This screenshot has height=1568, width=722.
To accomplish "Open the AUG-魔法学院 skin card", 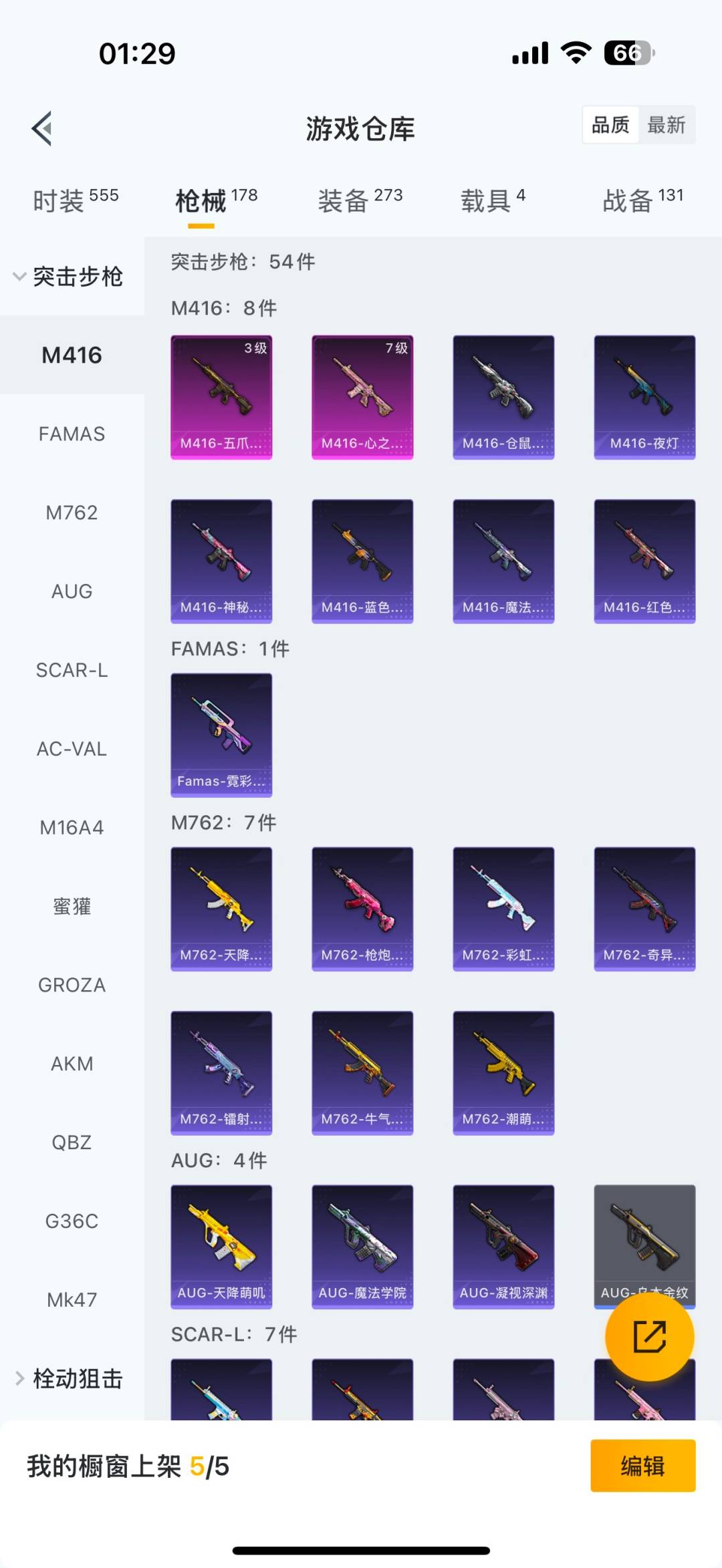I will 362,1247.
